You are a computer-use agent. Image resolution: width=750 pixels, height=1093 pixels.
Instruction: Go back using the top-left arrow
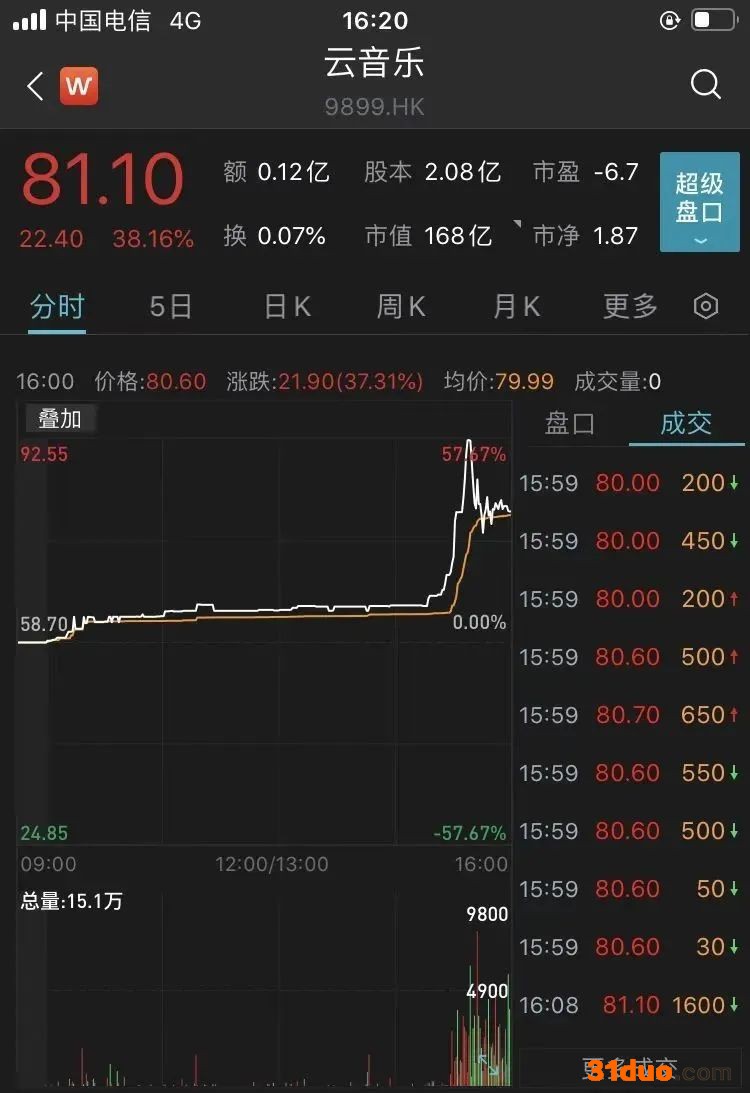click(35, 86)
